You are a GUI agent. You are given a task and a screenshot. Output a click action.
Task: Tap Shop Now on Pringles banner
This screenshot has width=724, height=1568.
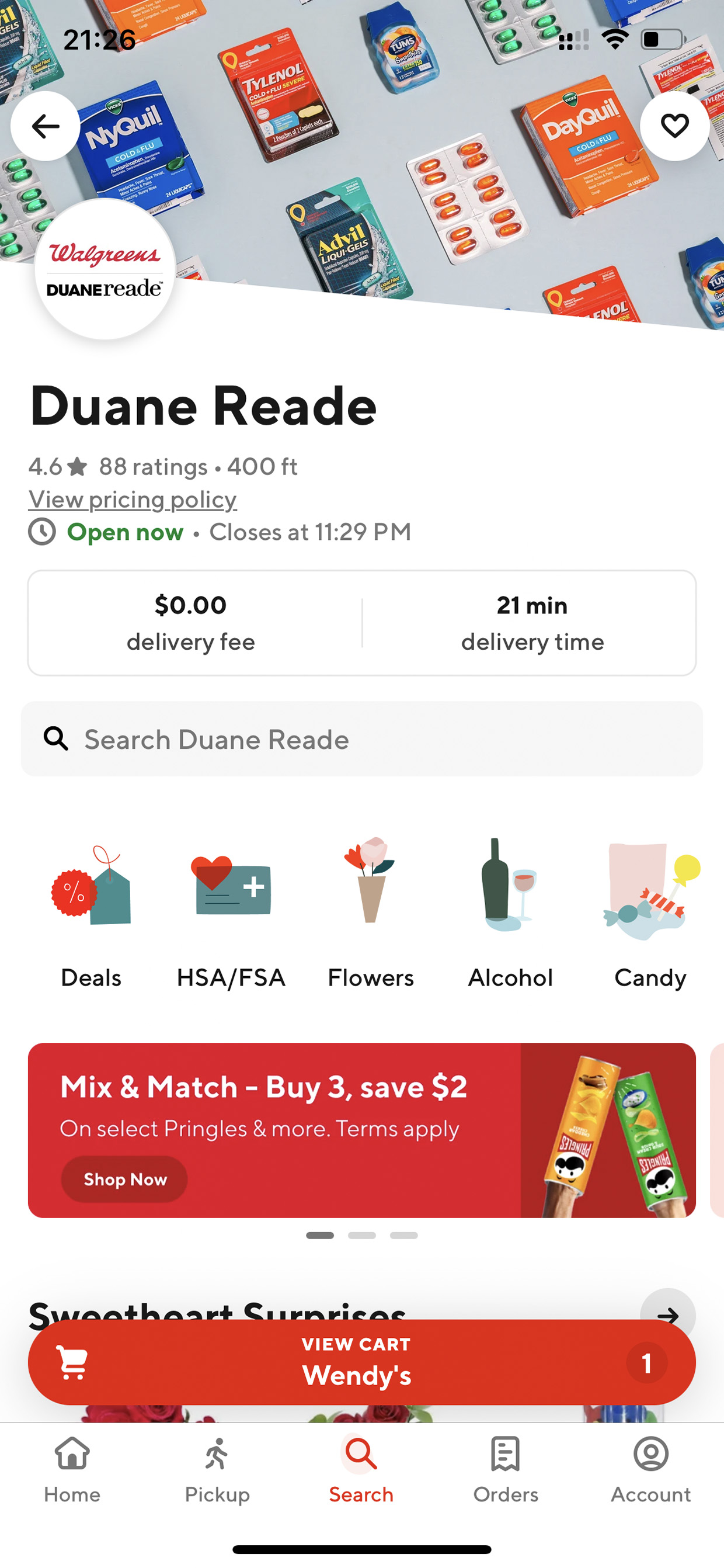point(124,1179)
